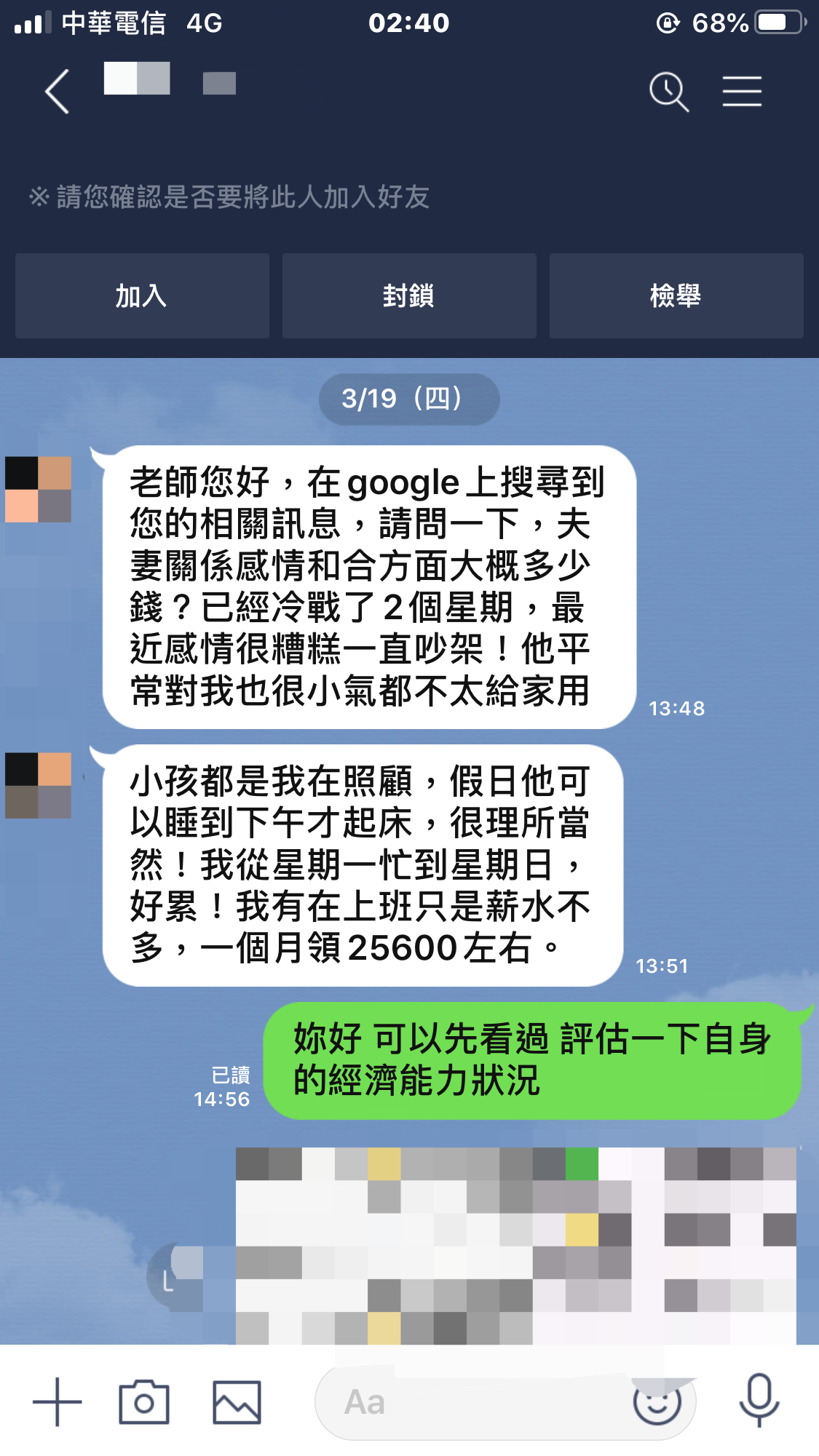Image resolution: width=819 pixels, height=1456 pixels.
Task: Go back to the chat list
Action: [x=57, y=92]
